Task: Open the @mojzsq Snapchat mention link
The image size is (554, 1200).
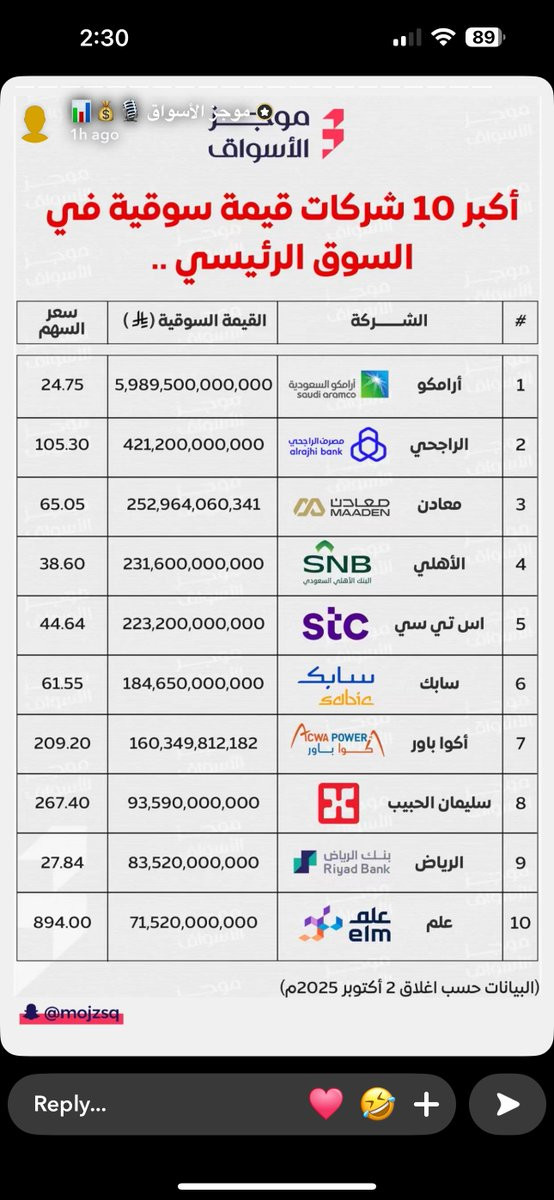Action: point(70,1013)
